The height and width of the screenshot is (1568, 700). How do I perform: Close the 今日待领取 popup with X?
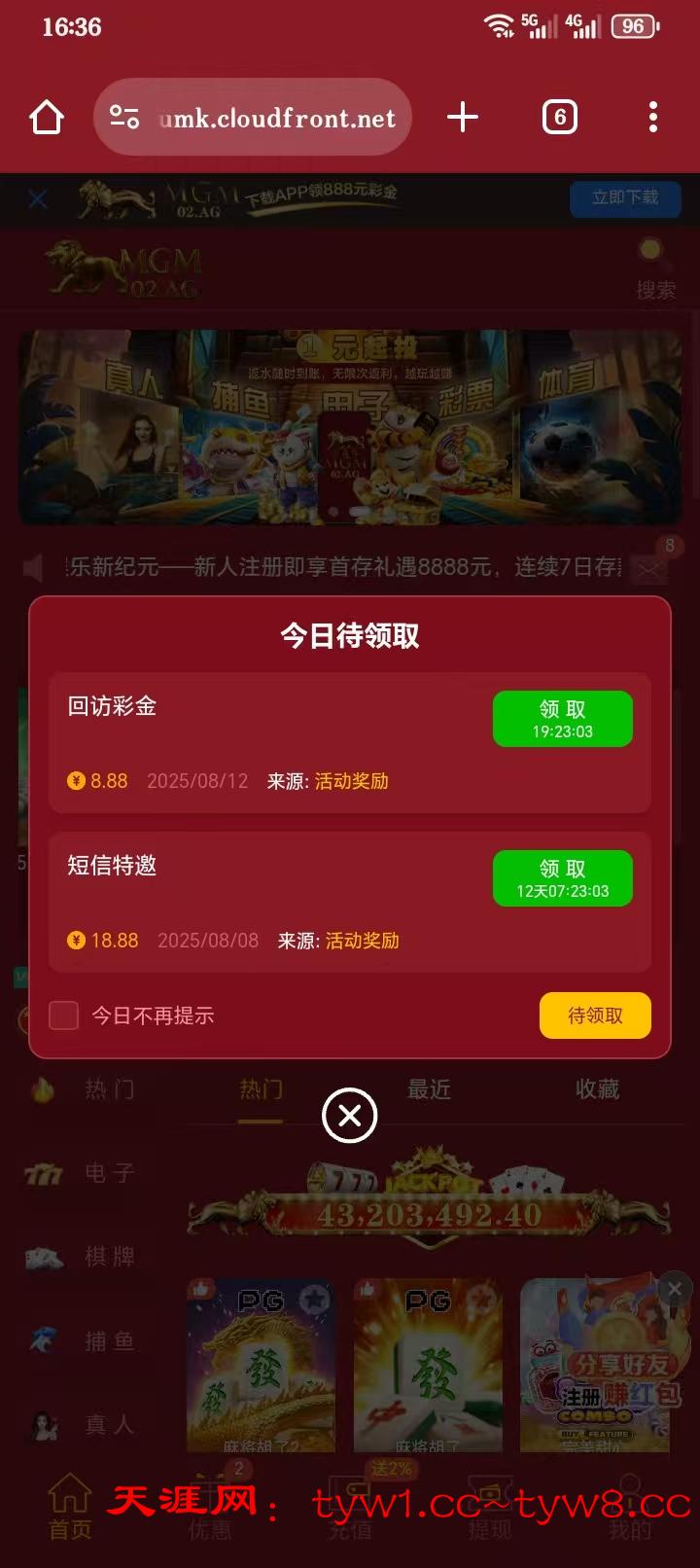pos(350,1115)
